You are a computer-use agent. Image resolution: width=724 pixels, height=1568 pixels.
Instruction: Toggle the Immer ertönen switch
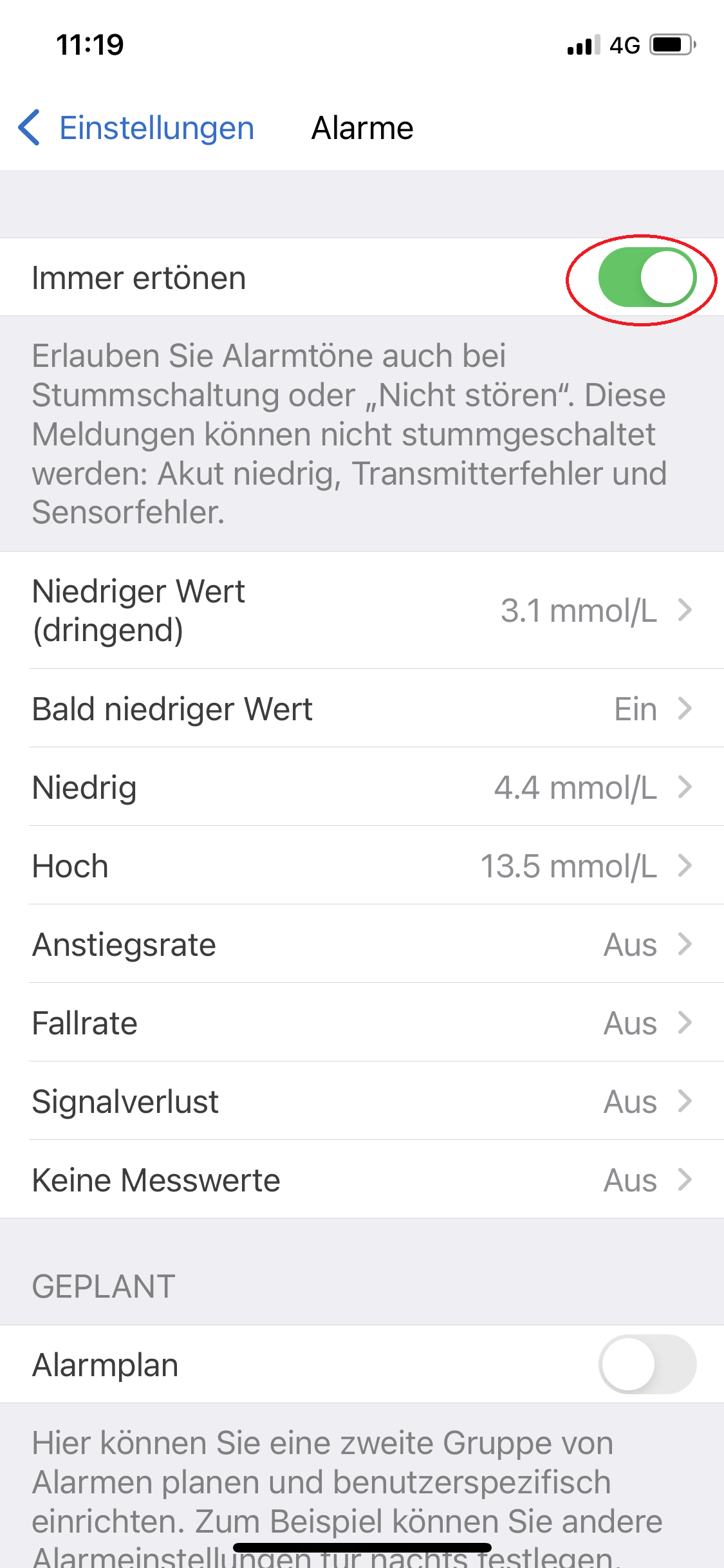647,277
